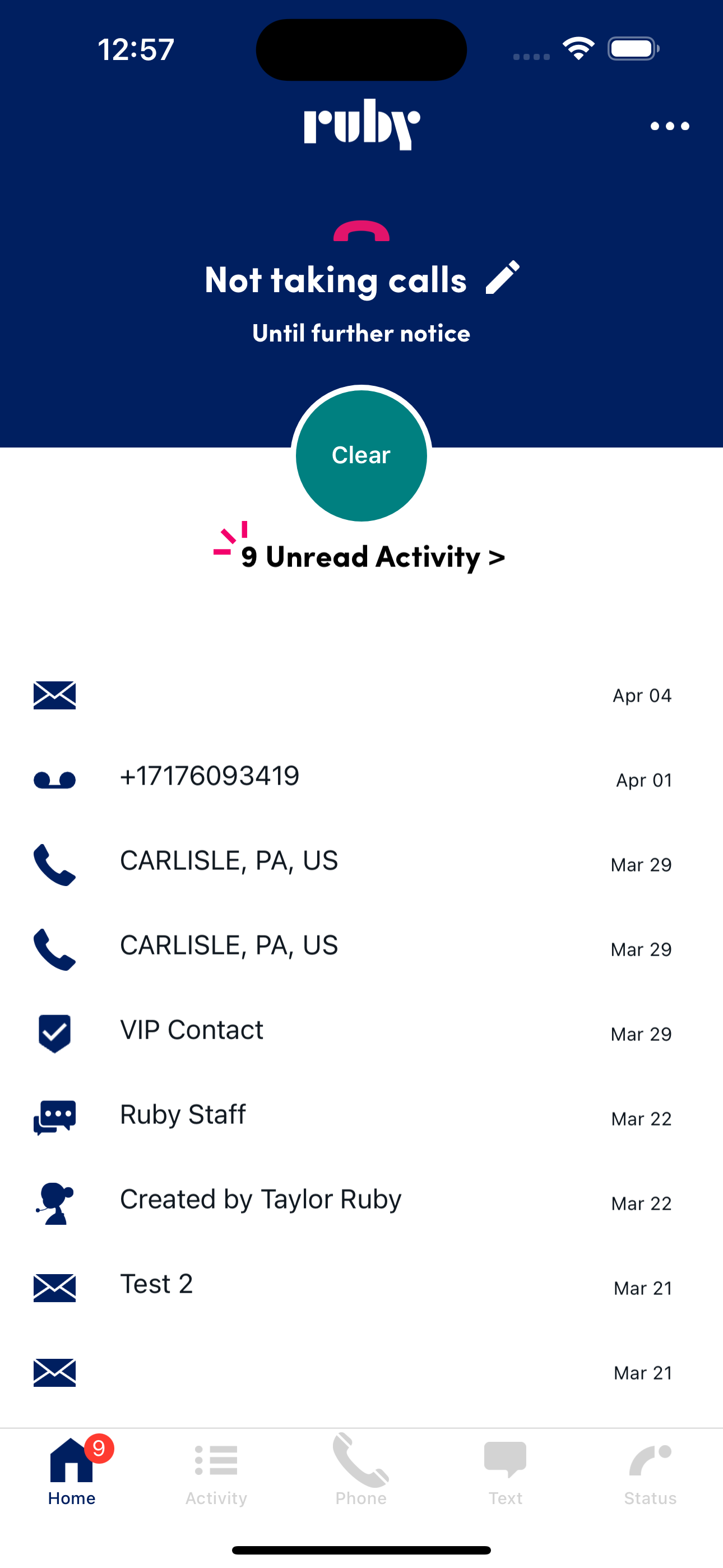Switch to the Text tab

coord(505,1474)
